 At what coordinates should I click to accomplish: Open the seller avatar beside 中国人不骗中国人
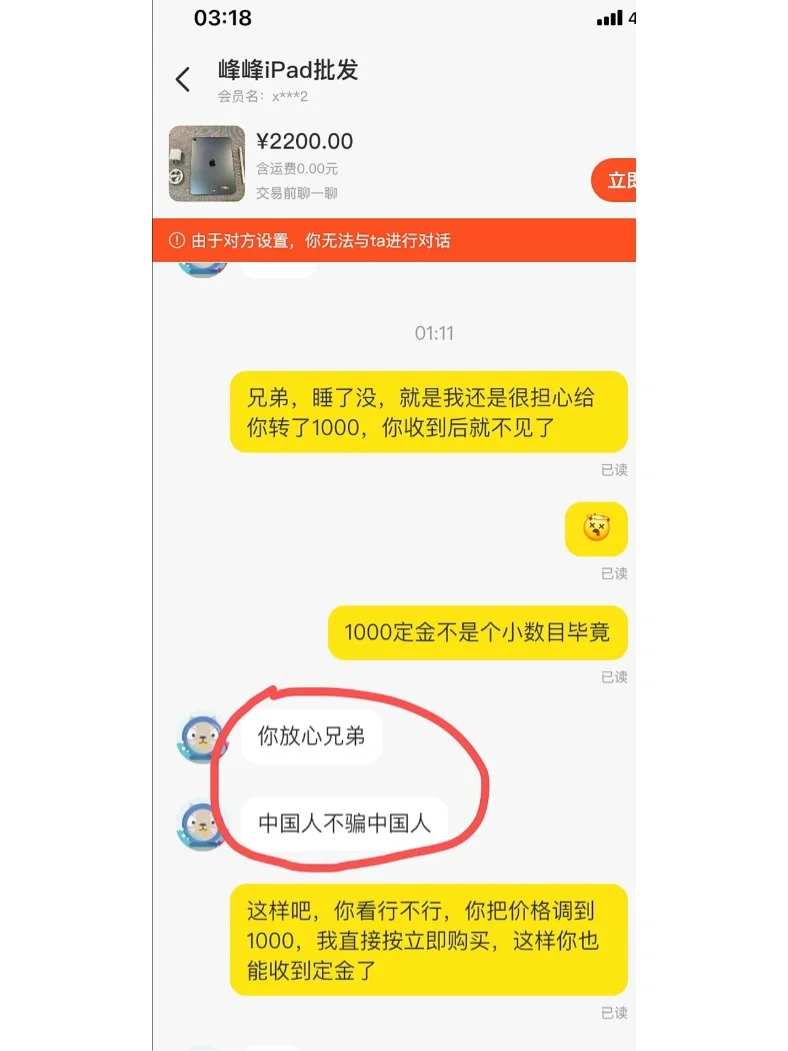pos(200,826)
